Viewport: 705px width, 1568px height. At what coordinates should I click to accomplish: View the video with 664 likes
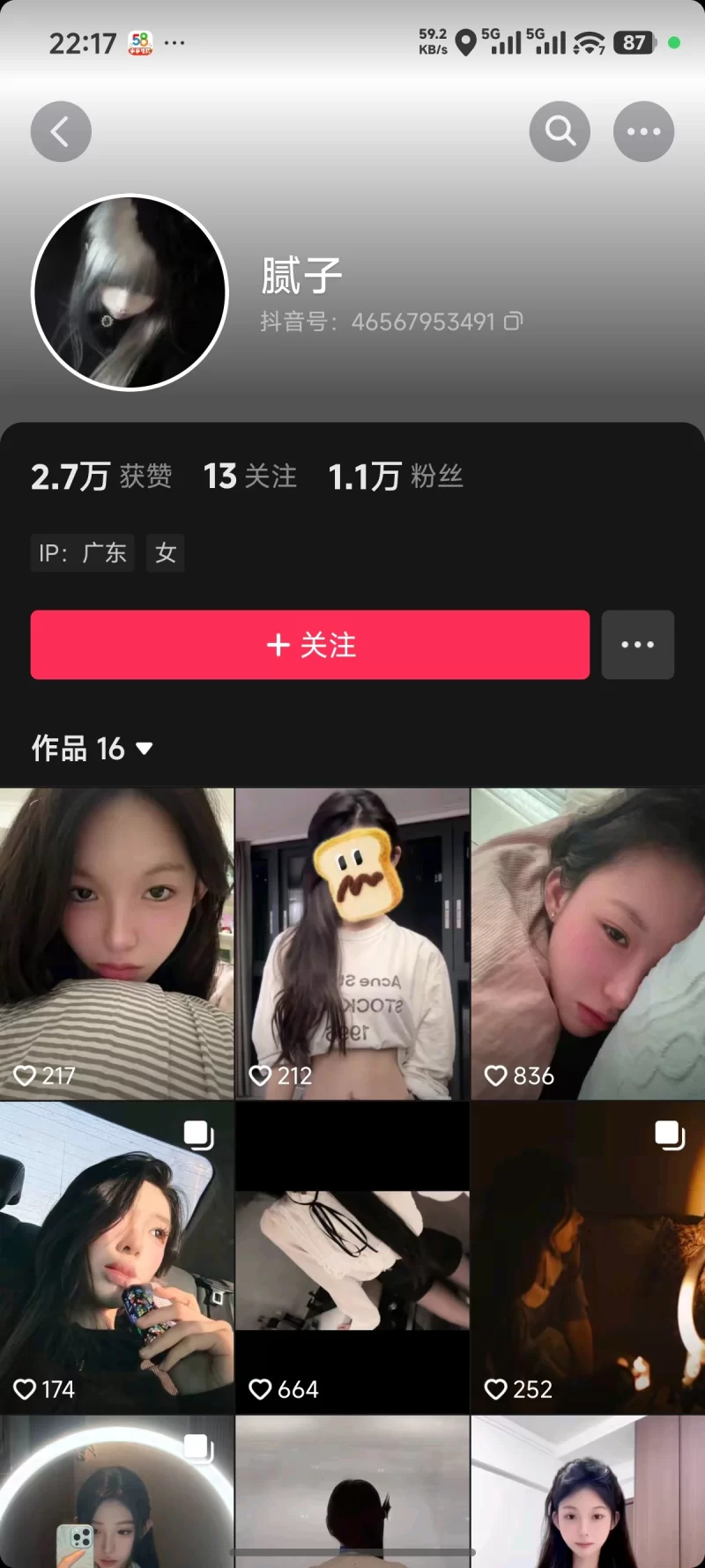352,1258
